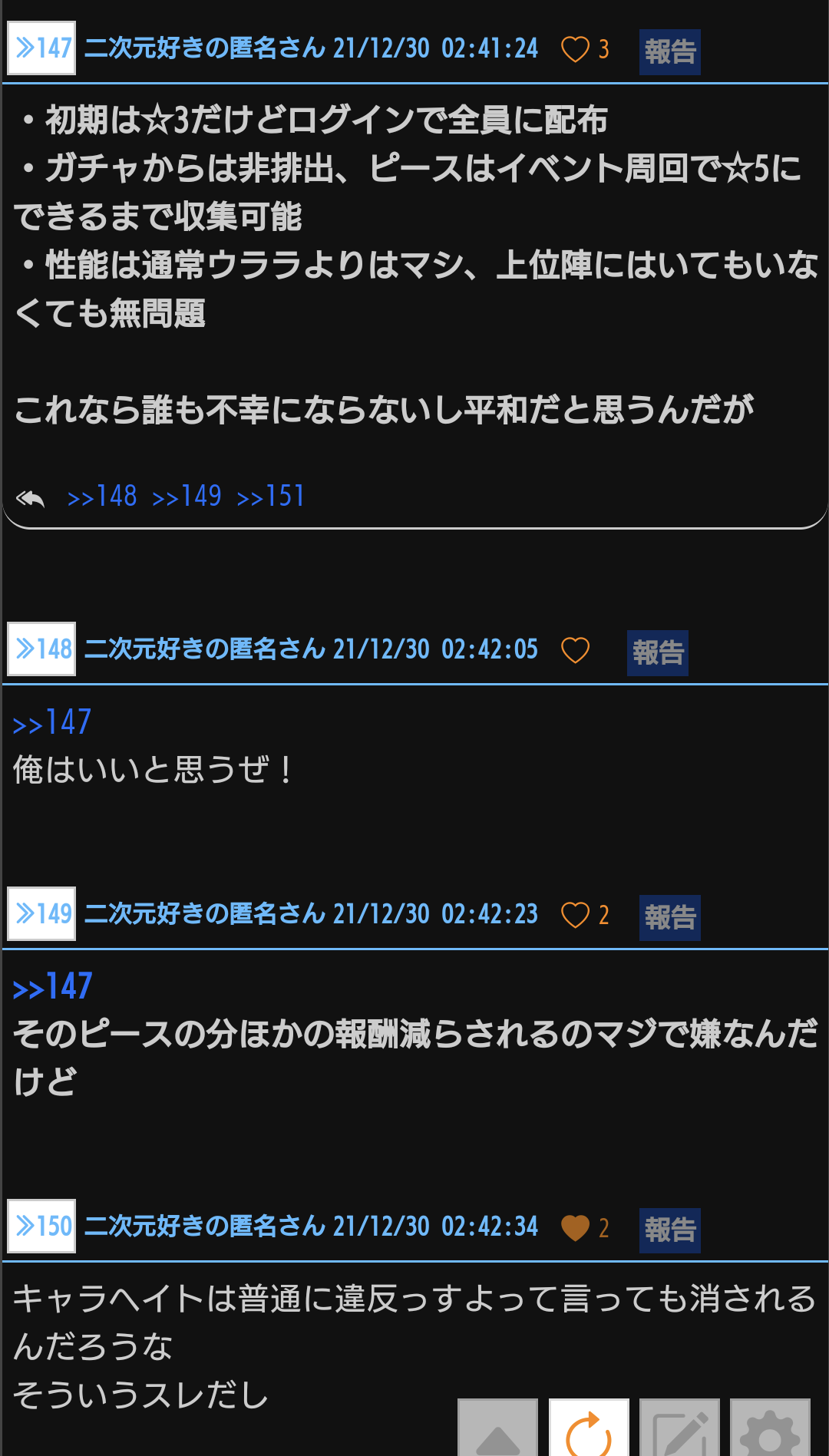Reload the thread with the refresh button
Viewport: 829px width, 1456px height.
589,1428
